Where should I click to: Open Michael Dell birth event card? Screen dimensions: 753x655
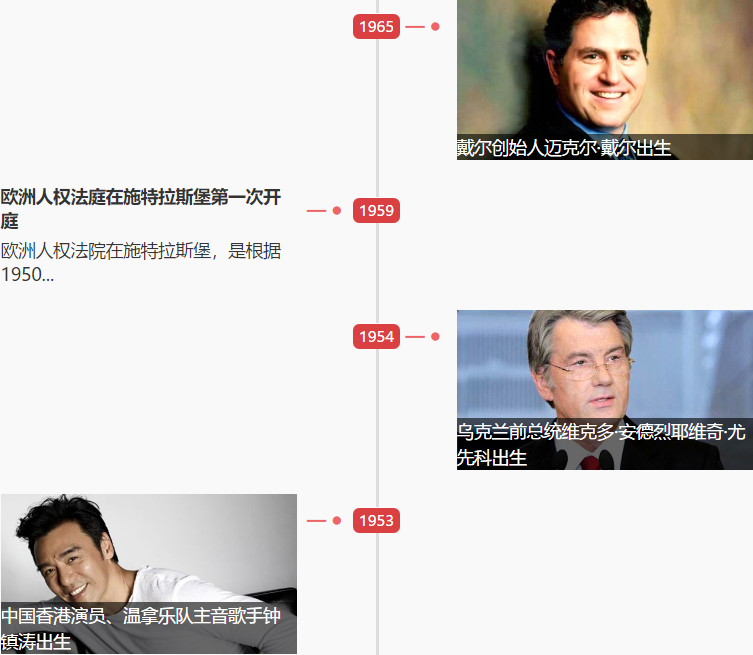(604, 80)
